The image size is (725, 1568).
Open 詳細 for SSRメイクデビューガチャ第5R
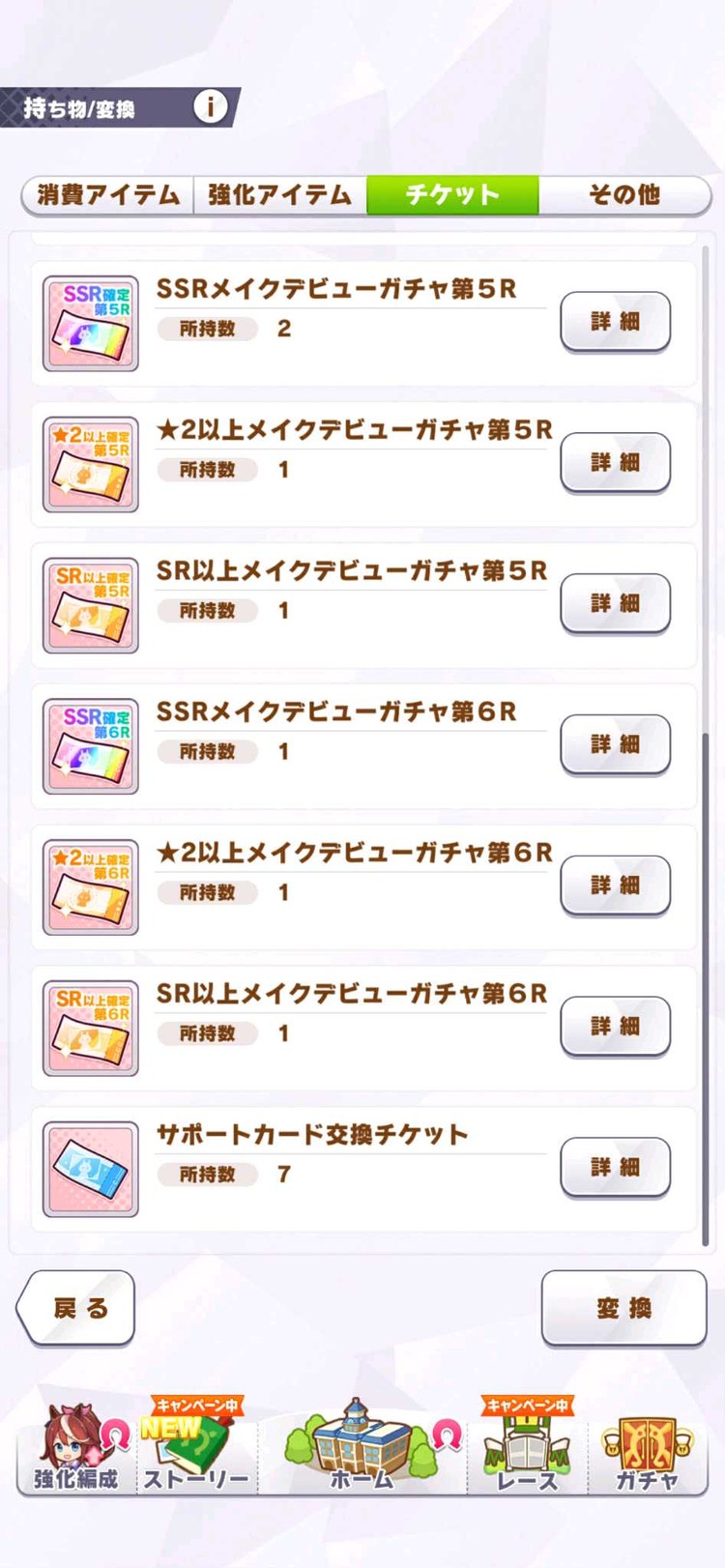point(615,322)
